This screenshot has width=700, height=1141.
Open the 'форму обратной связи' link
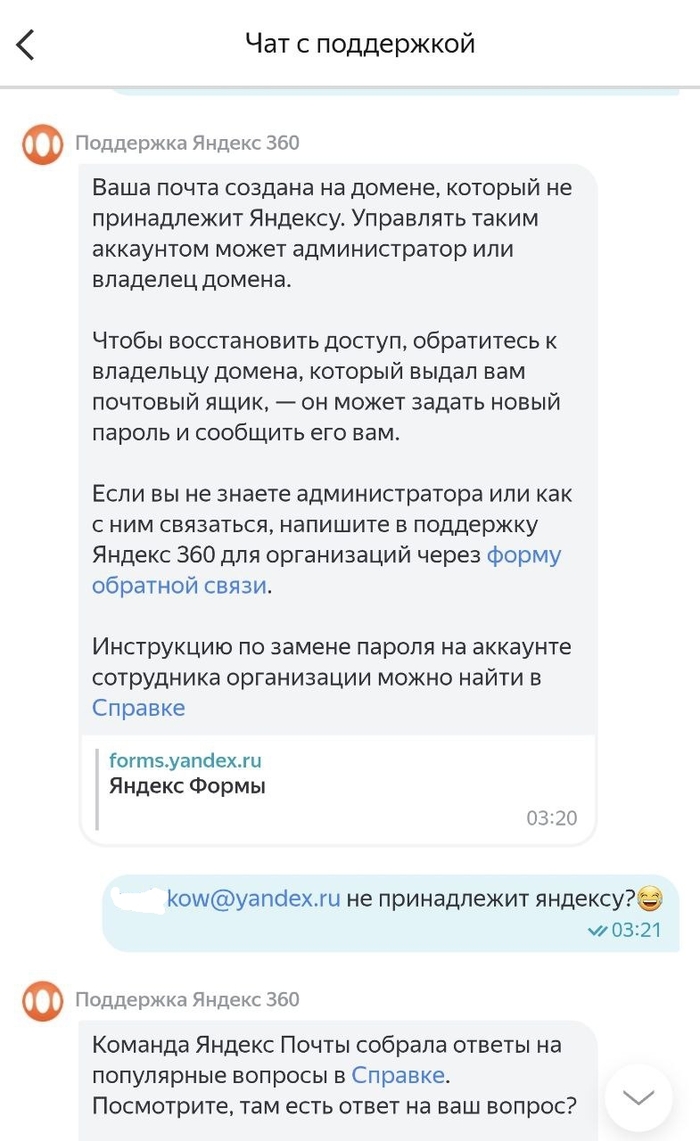pyautogui.click(x=523, y=556)
